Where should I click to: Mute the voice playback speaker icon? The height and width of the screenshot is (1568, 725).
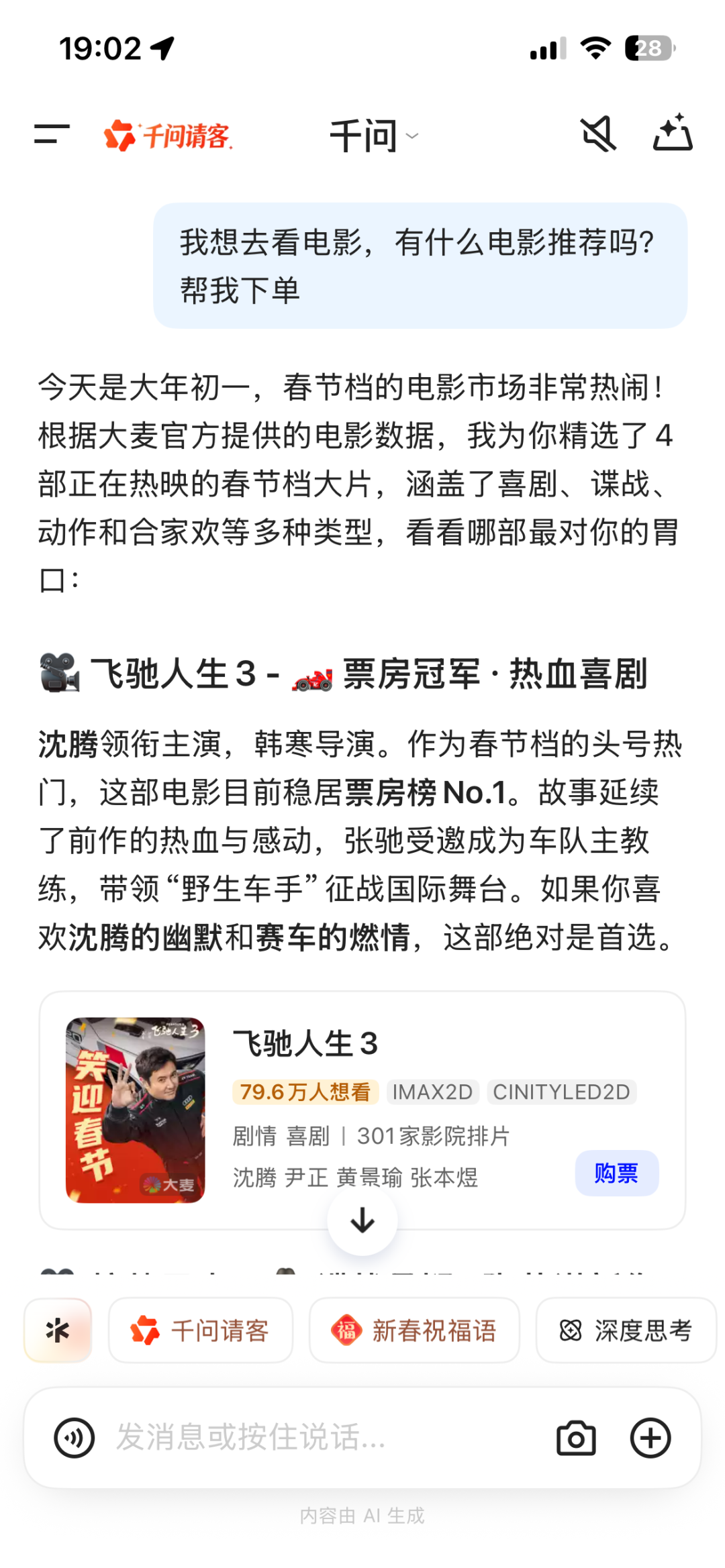click(599, 135)
